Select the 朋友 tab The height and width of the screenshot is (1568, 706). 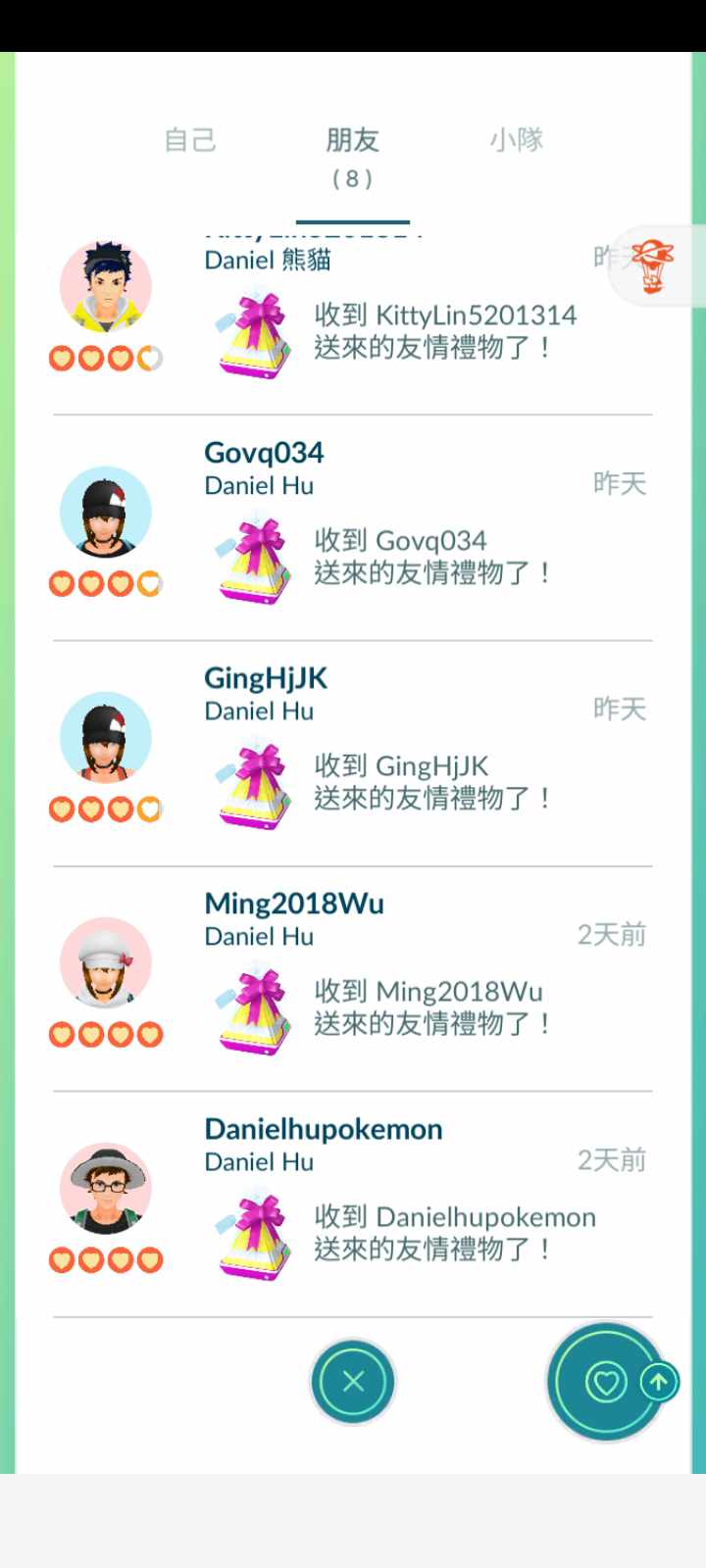click(352, 155)
